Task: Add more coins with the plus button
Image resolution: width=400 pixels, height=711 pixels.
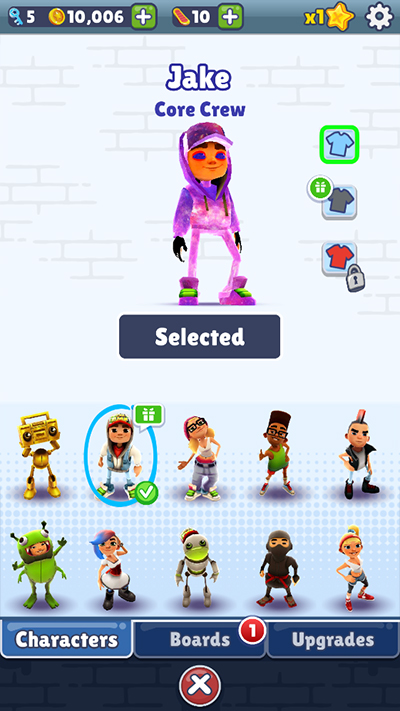Action: click(144, 17)
